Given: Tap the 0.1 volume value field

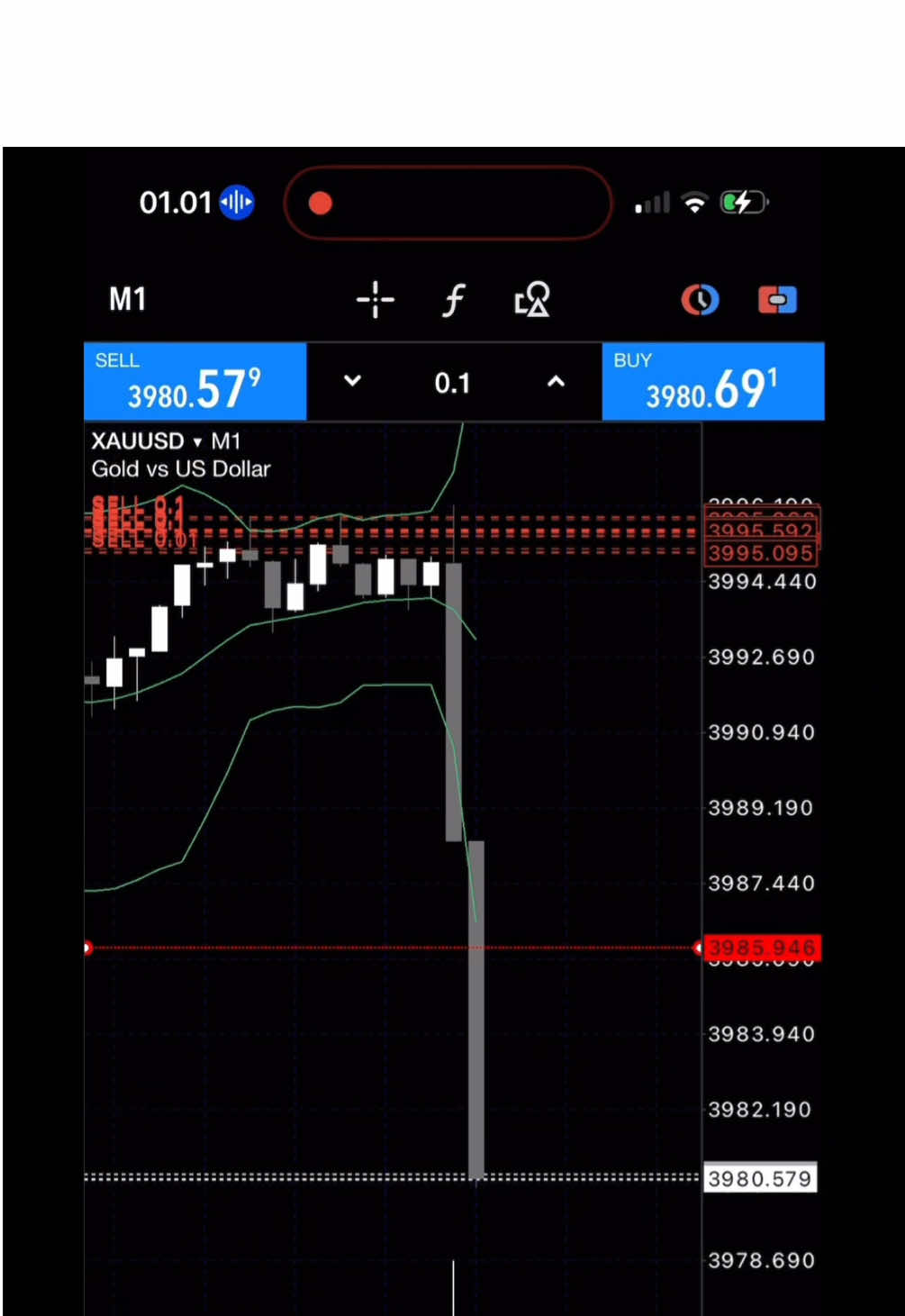Looking at the screenshot, I should 452,382.
